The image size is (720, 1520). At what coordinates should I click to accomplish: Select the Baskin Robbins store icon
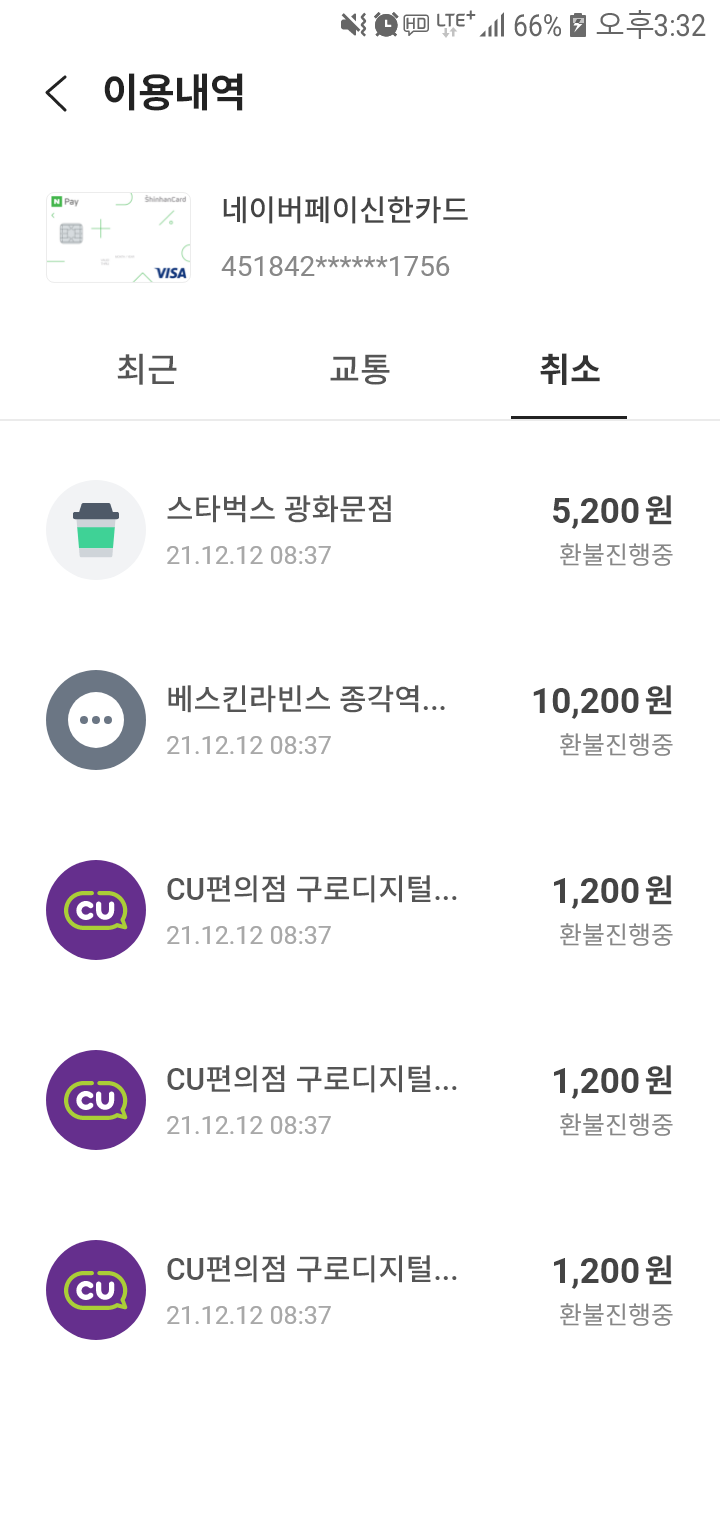96,719
